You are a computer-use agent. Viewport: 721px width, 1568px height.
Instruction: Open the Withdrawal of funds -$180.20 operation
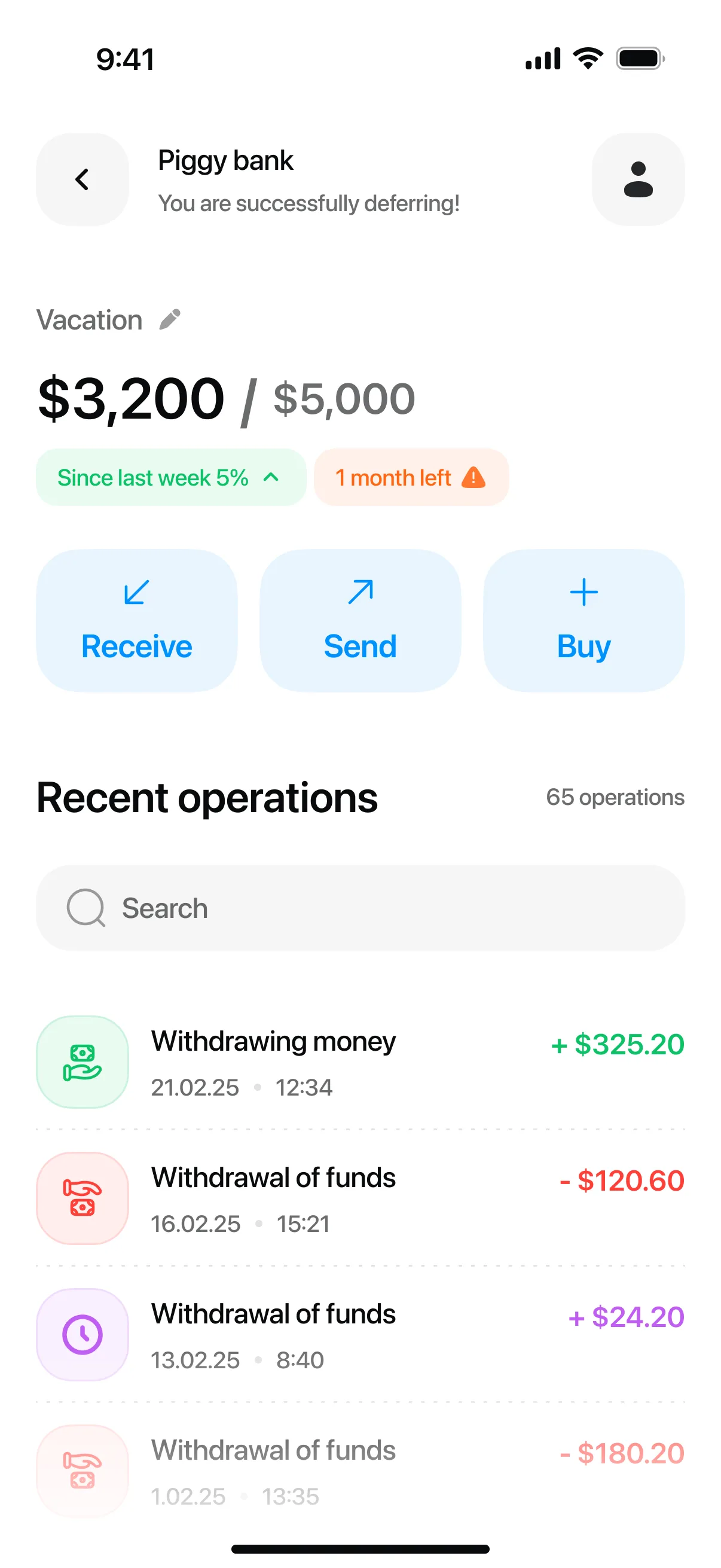coord(360,1471)
